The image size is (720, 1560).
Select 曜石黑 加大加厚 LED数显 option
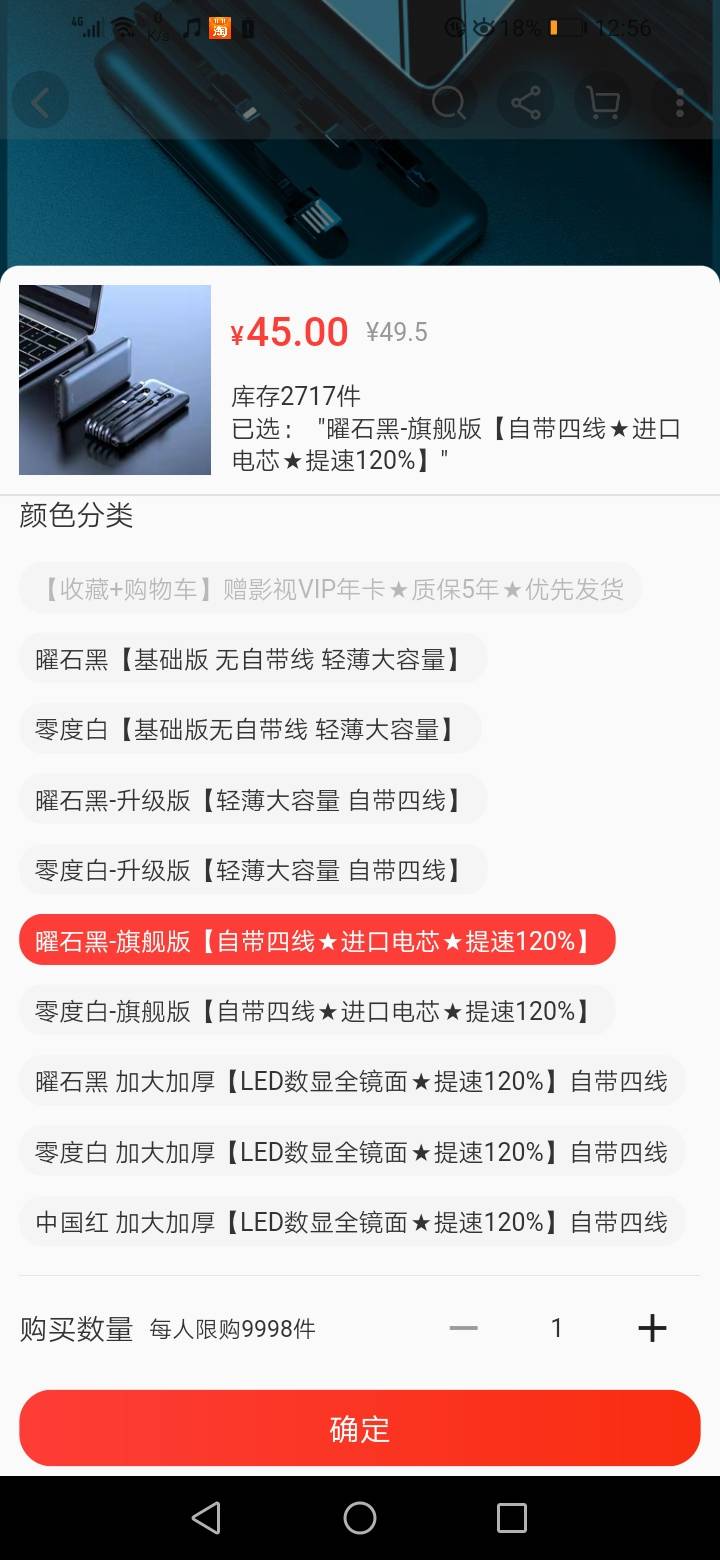tap(352, 1081)
